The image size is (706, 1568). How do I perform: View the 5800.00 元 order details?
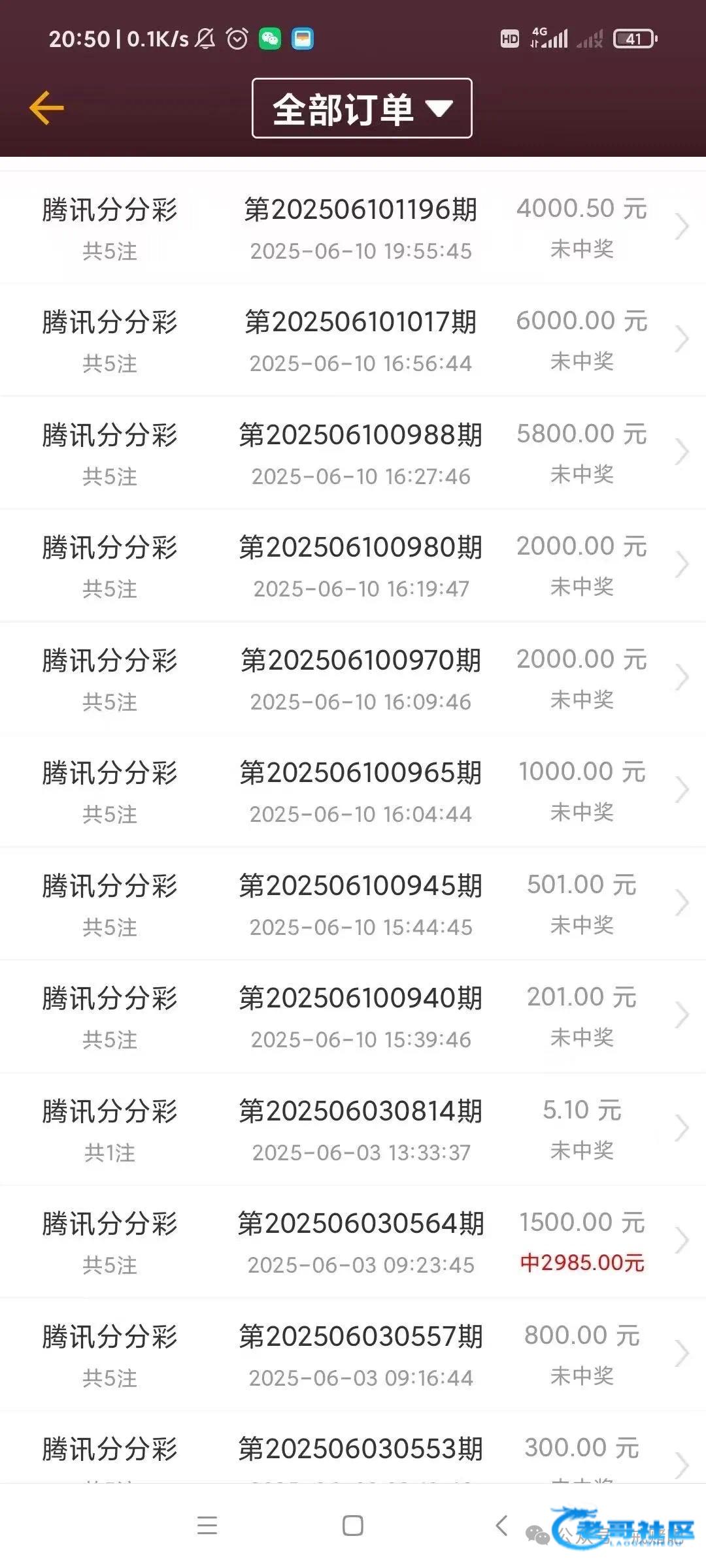click(353, 453)
